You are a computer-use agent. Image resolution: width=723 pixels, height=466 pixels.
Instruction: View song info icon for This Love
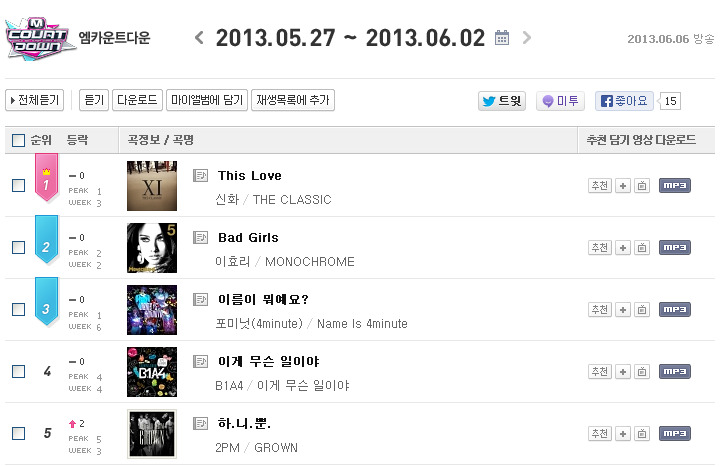(200, 176)
